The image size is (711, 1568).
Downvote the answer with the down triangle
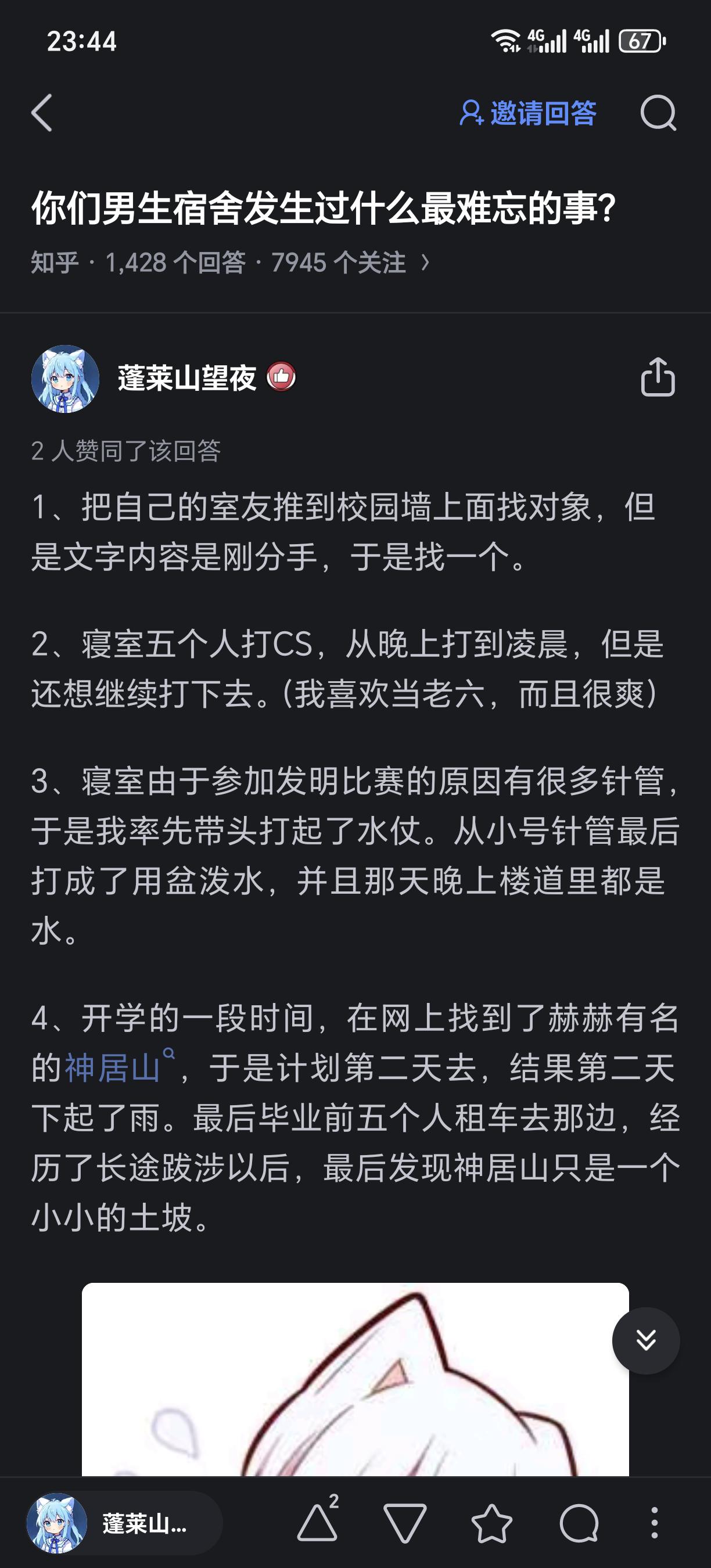(405, 1523)
